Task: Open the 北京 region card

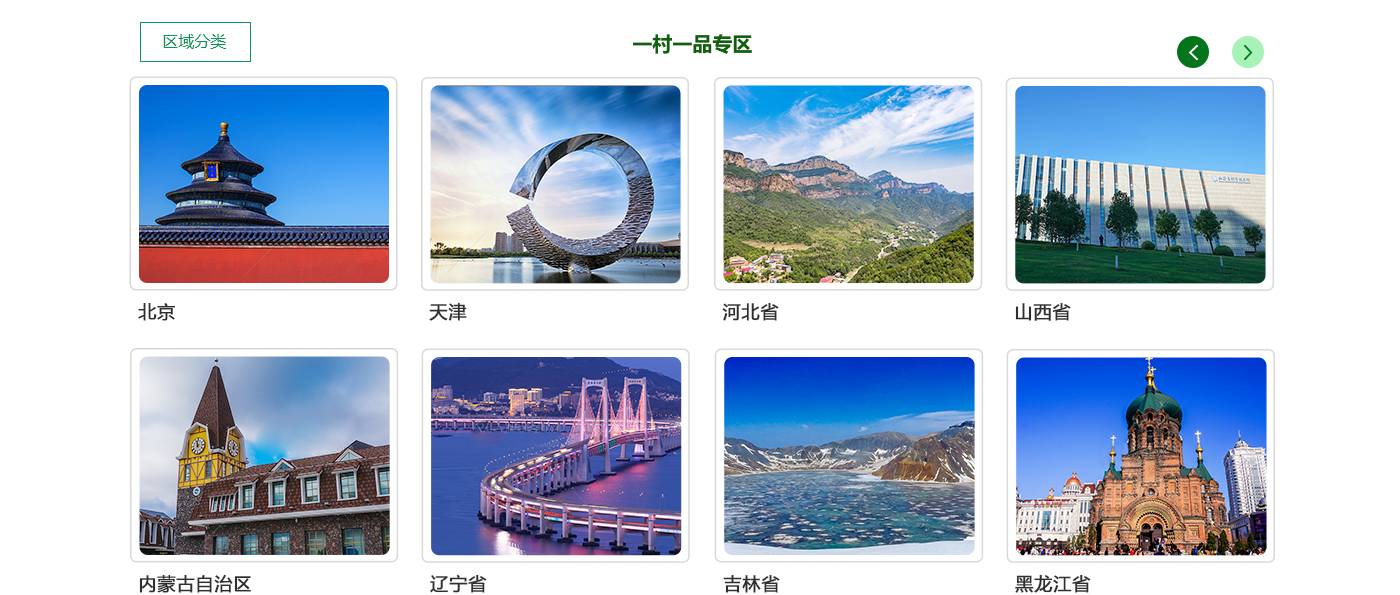Action: point(264,184)
